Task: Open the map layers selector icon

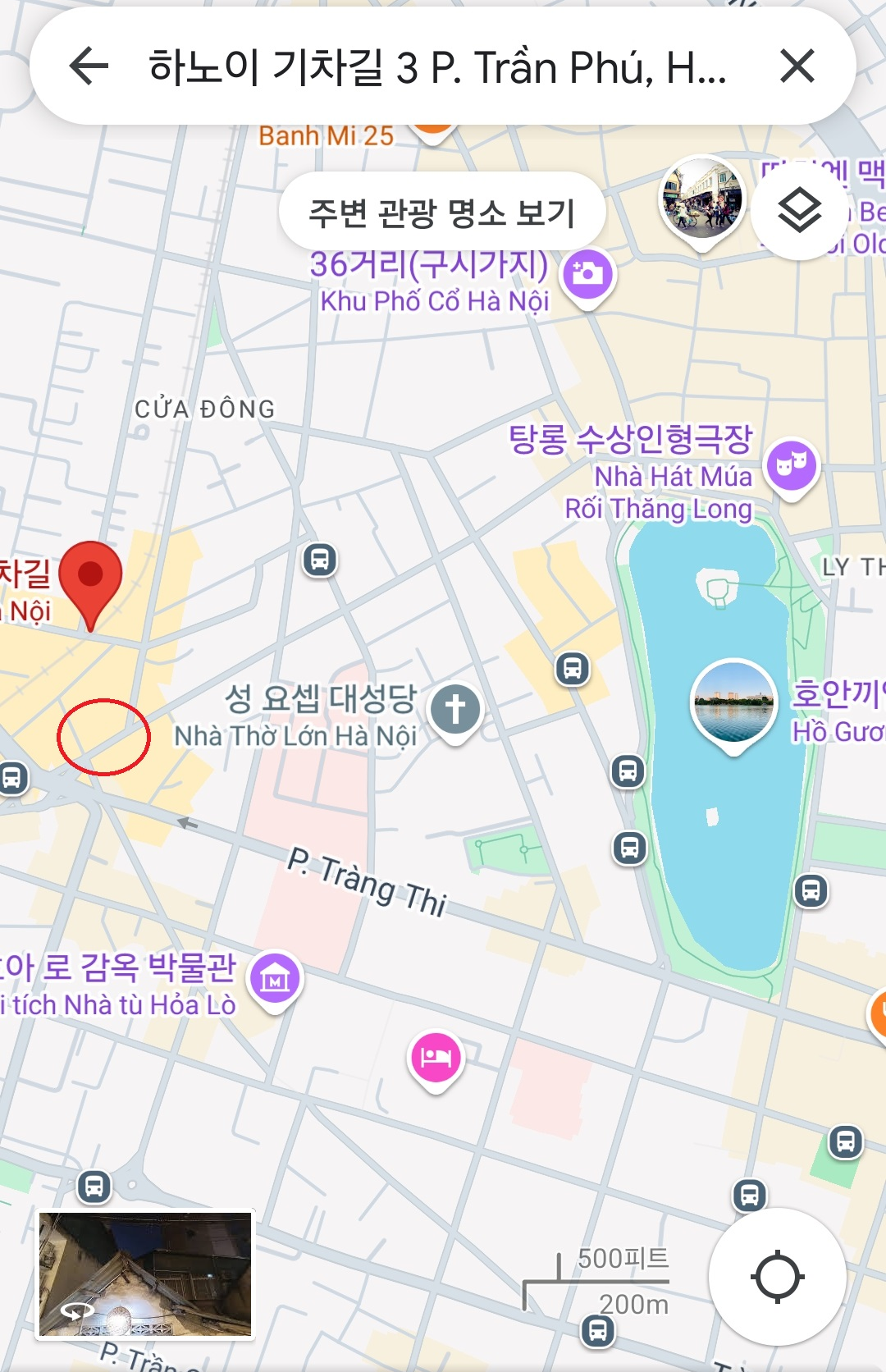Action: click(x=802, y=211)
